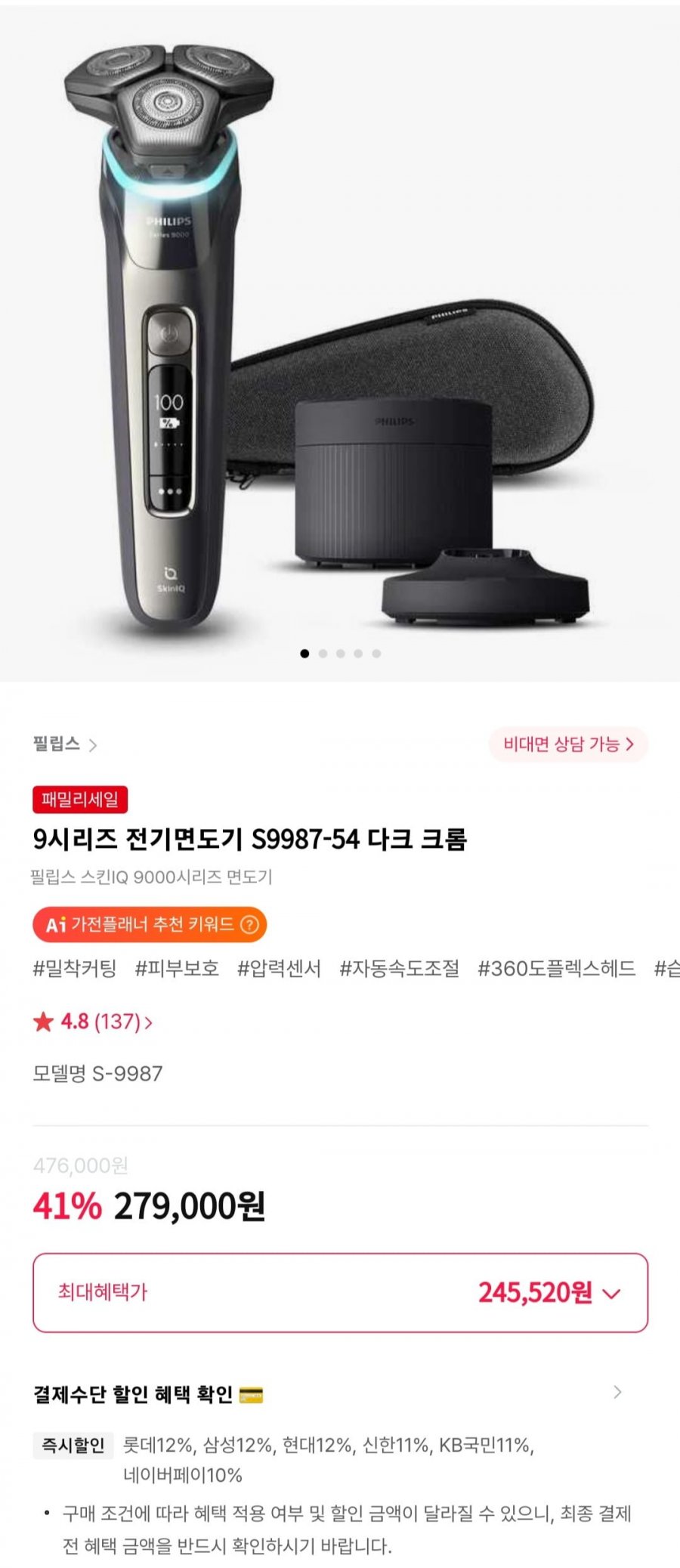The height and width of the screenshot is (1568, 680).
Task: Select the #밀착커팅 keyword tag
Action: tap(75, 968)
